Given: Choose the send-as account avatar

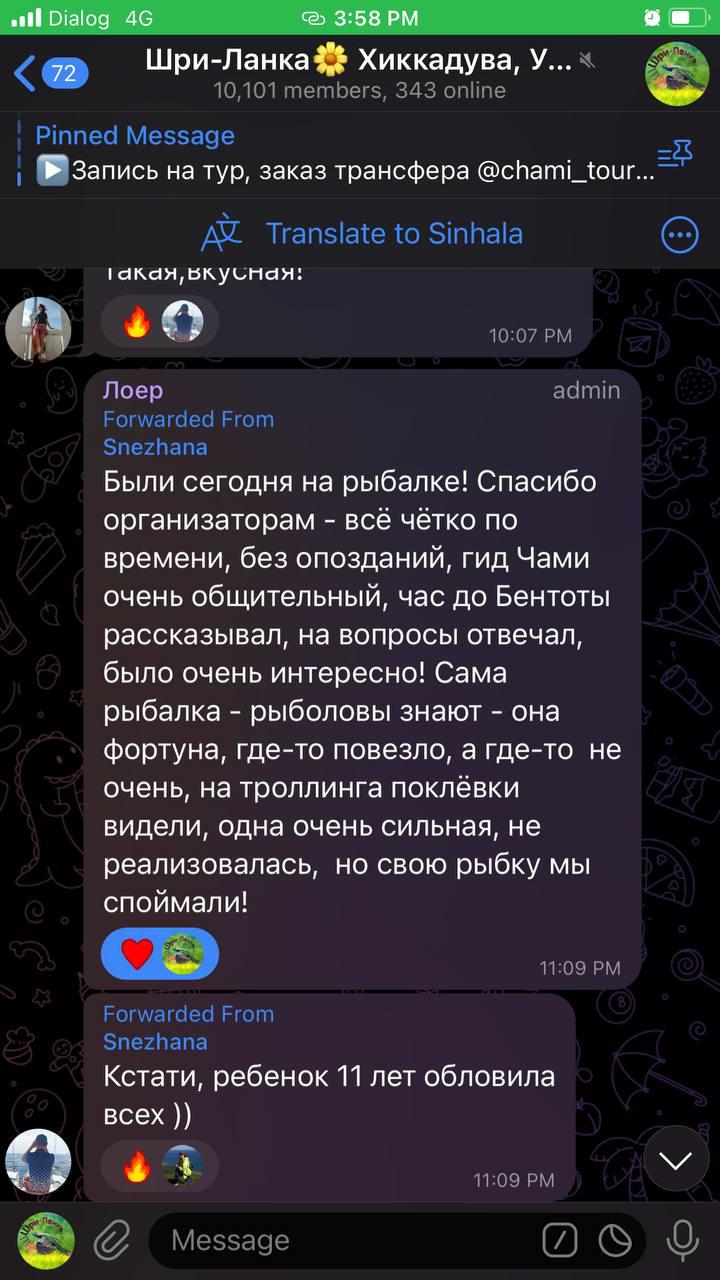Looking at the screenshot, I should click(44, 1241).
